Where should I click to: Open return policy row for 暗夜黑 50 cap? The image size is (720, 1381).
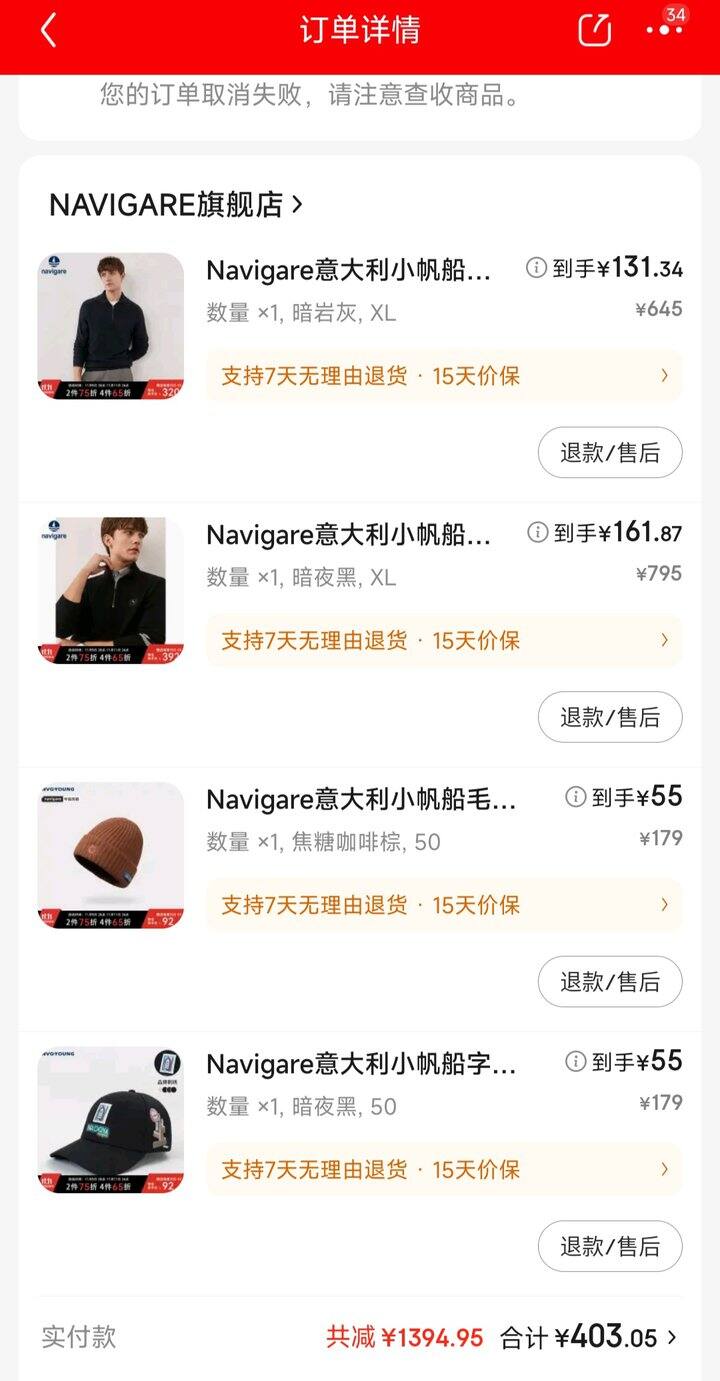pos(444,1170)
